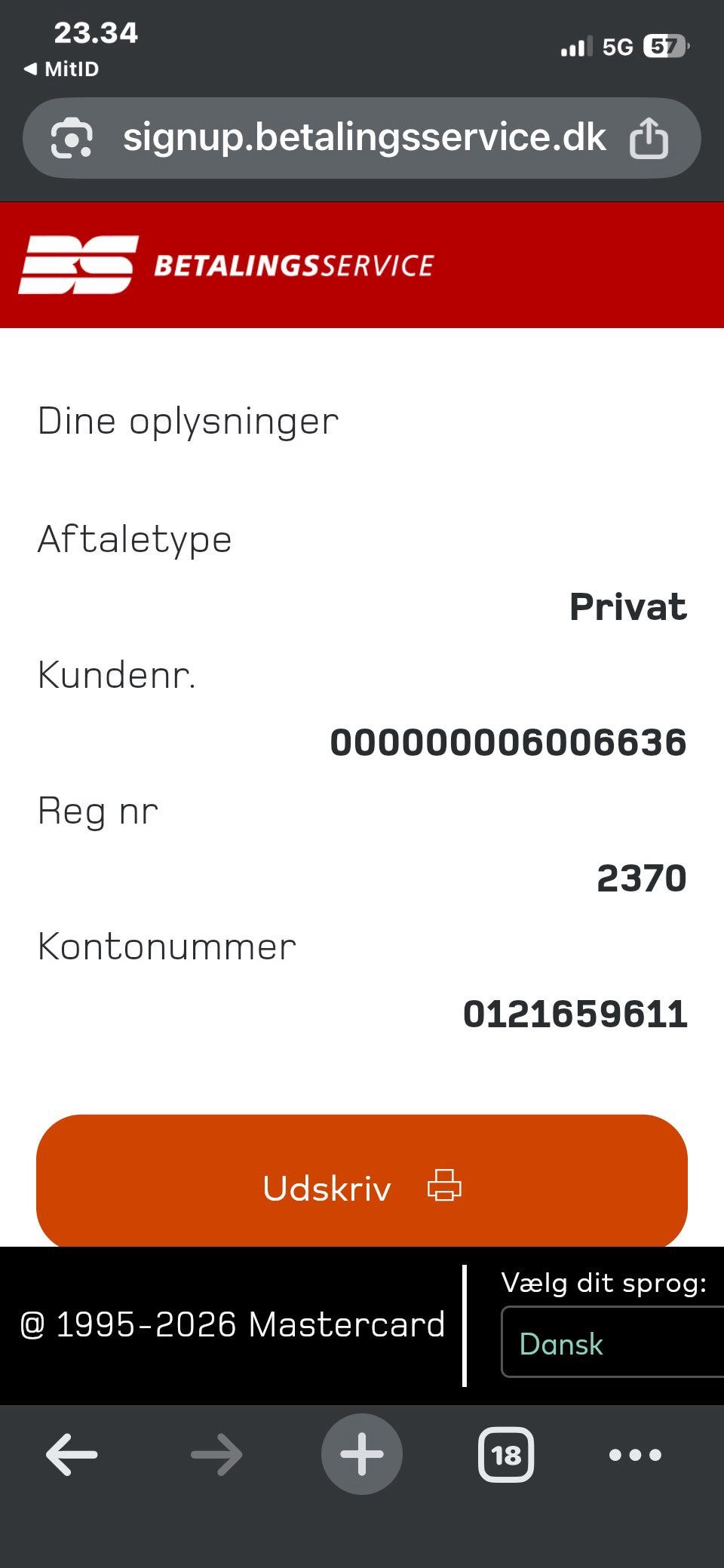Return to the MitID app
This screenshot has width=724, height=1568.
(x=62, y=69)
